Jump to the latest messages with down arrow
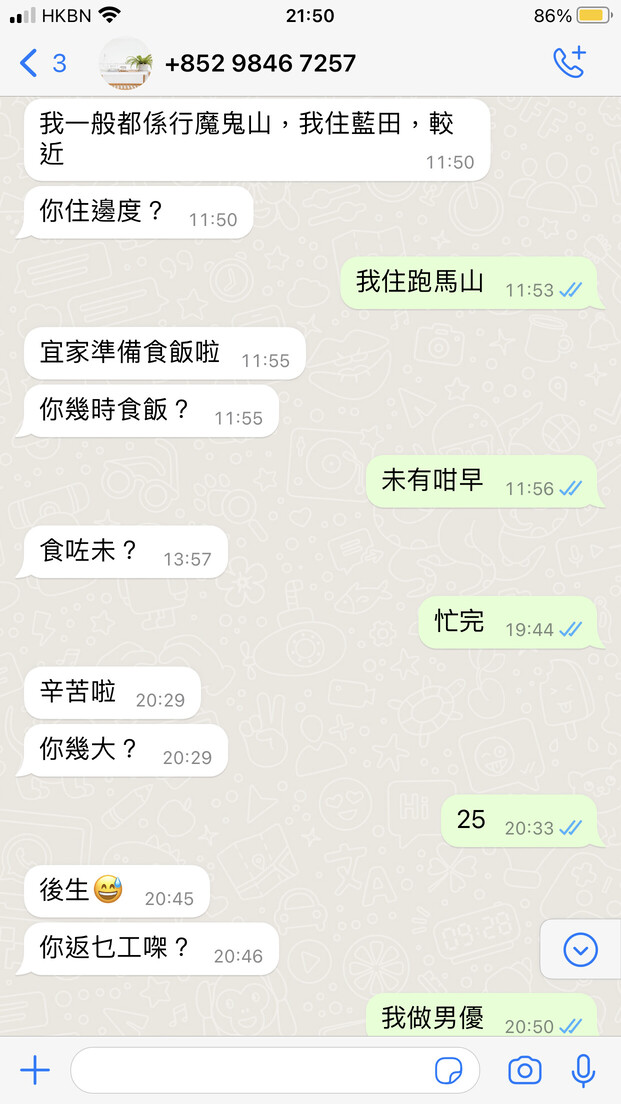621x1104 pixels. 580,951
